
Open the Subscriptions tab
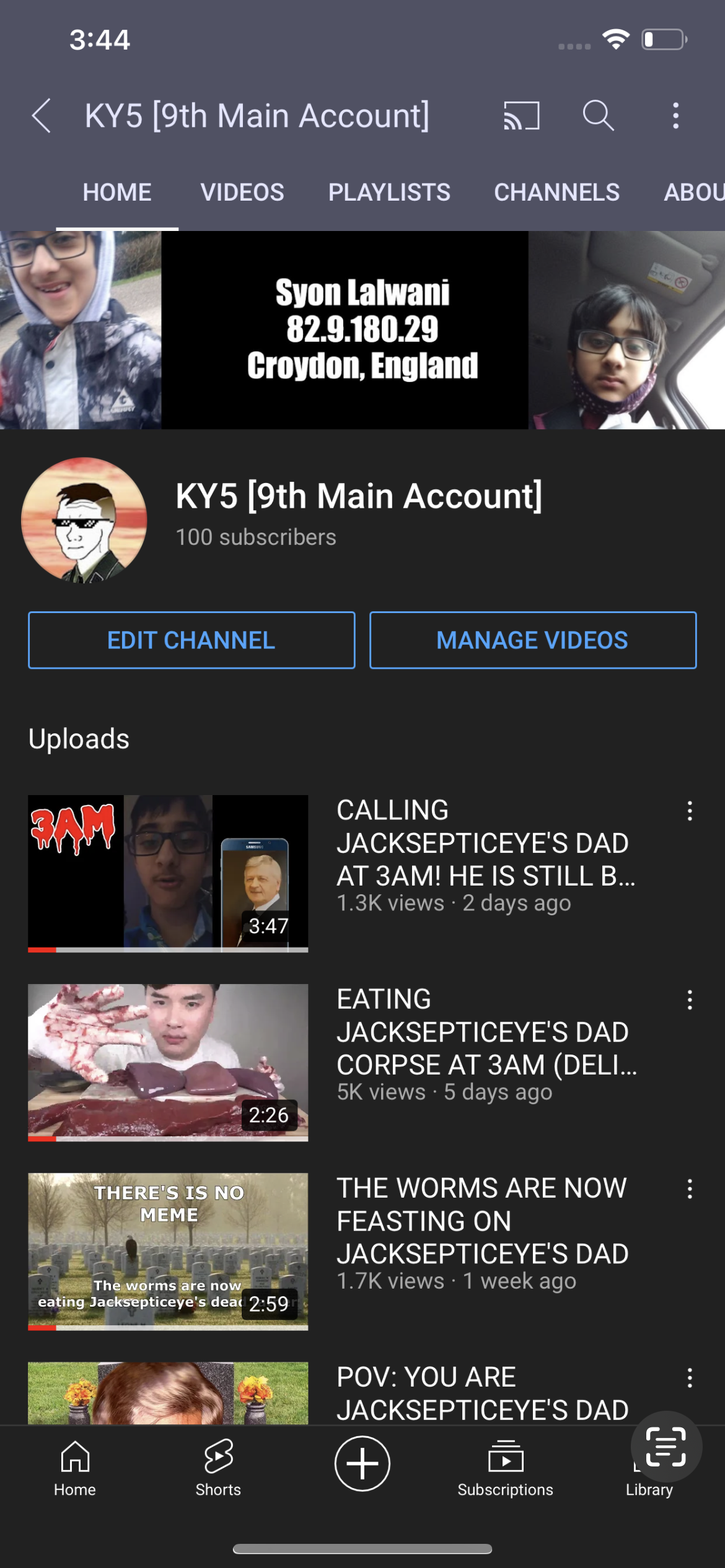(x=505, y=1468)
